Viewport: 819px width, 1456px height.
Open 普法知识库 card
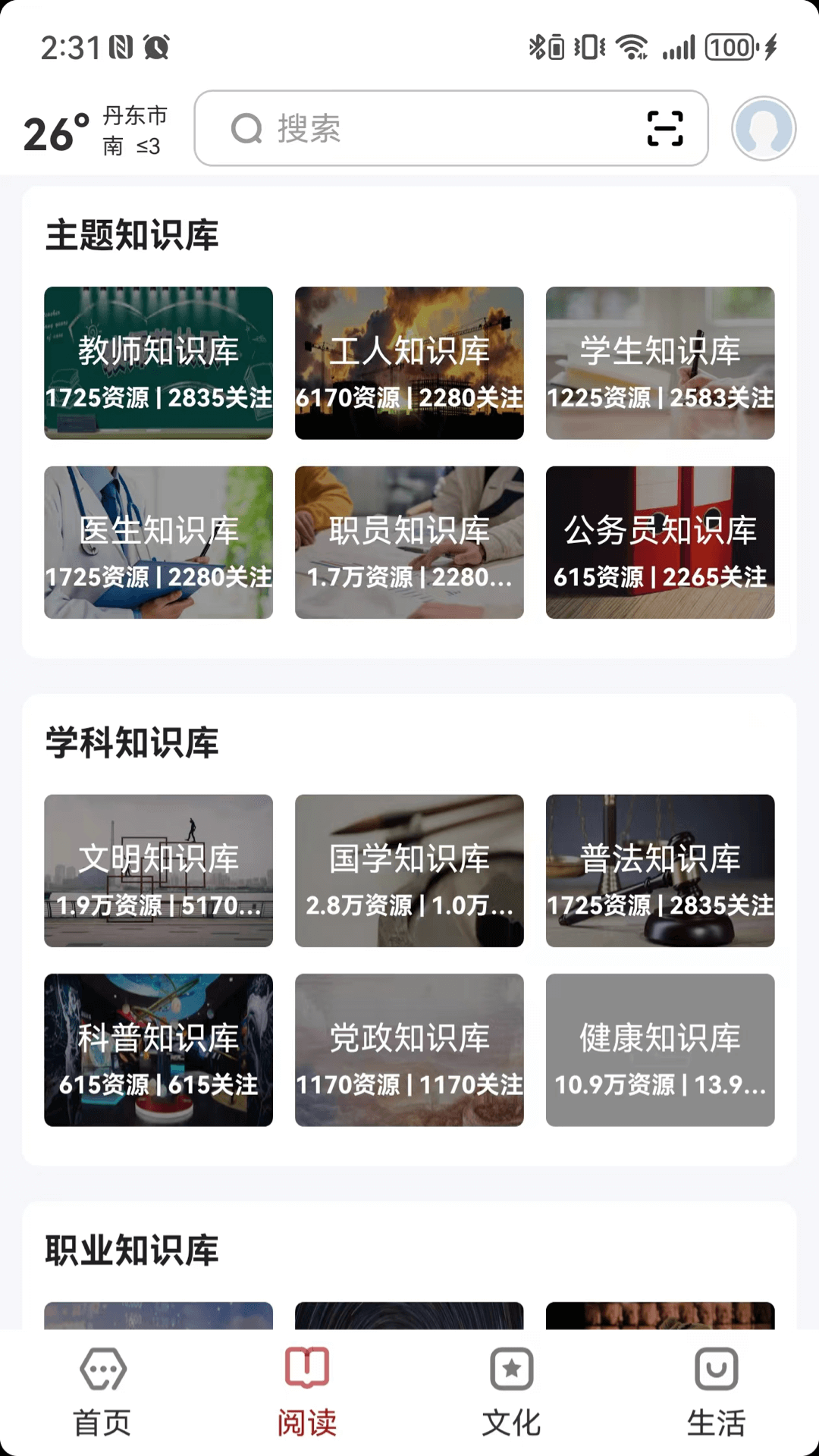(660, 871)
